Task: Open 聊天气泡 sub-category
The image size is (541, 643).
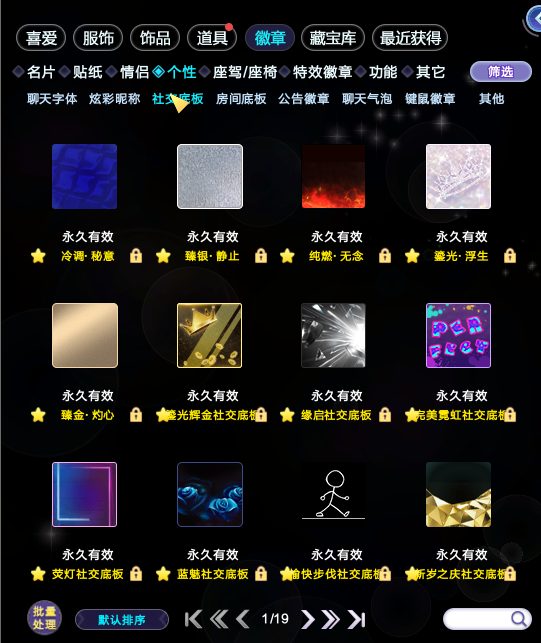Action: (x=367, y=99)
